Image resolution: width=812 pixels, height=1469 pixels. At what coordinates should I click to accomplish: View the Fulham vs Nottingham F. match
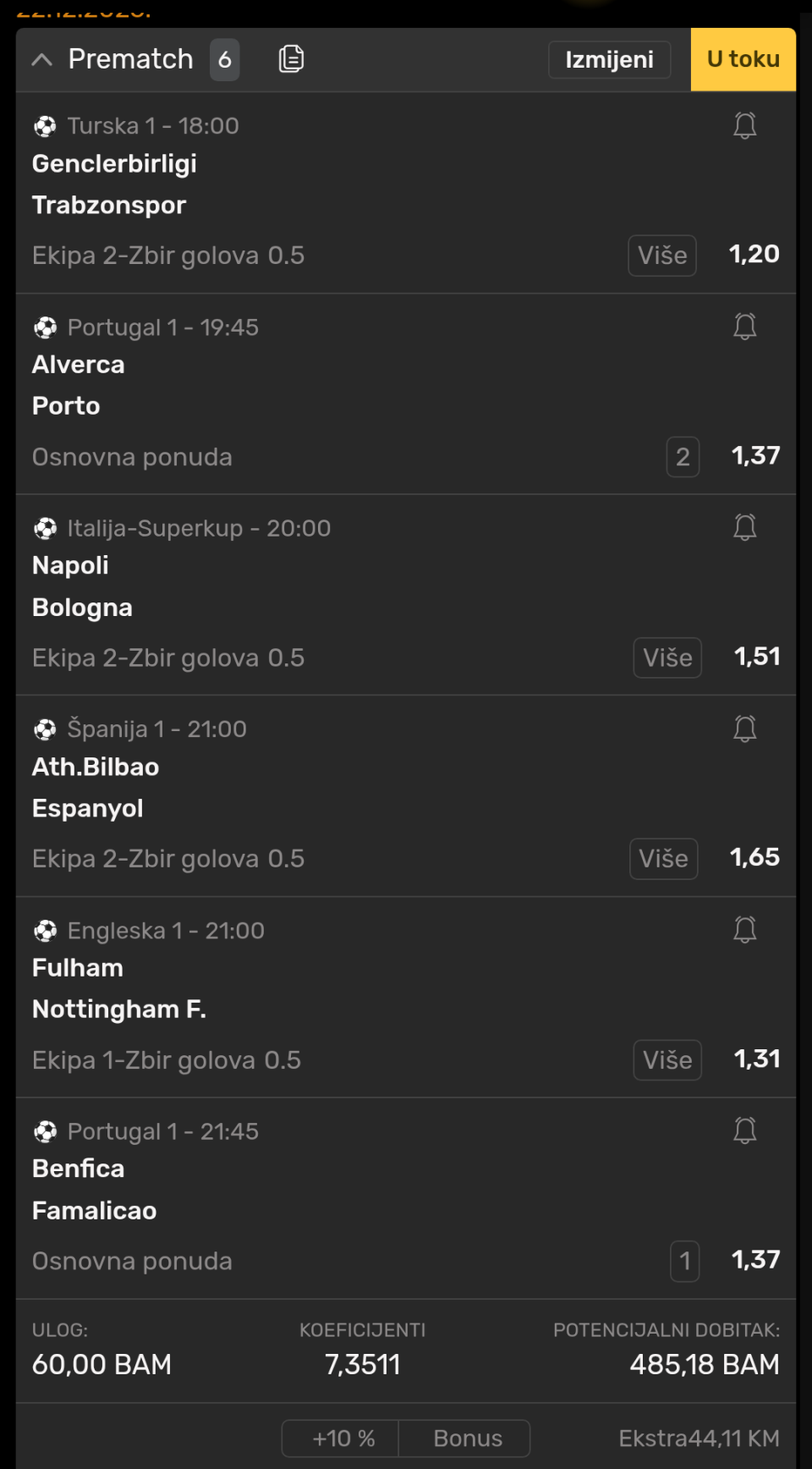point(118,988)
